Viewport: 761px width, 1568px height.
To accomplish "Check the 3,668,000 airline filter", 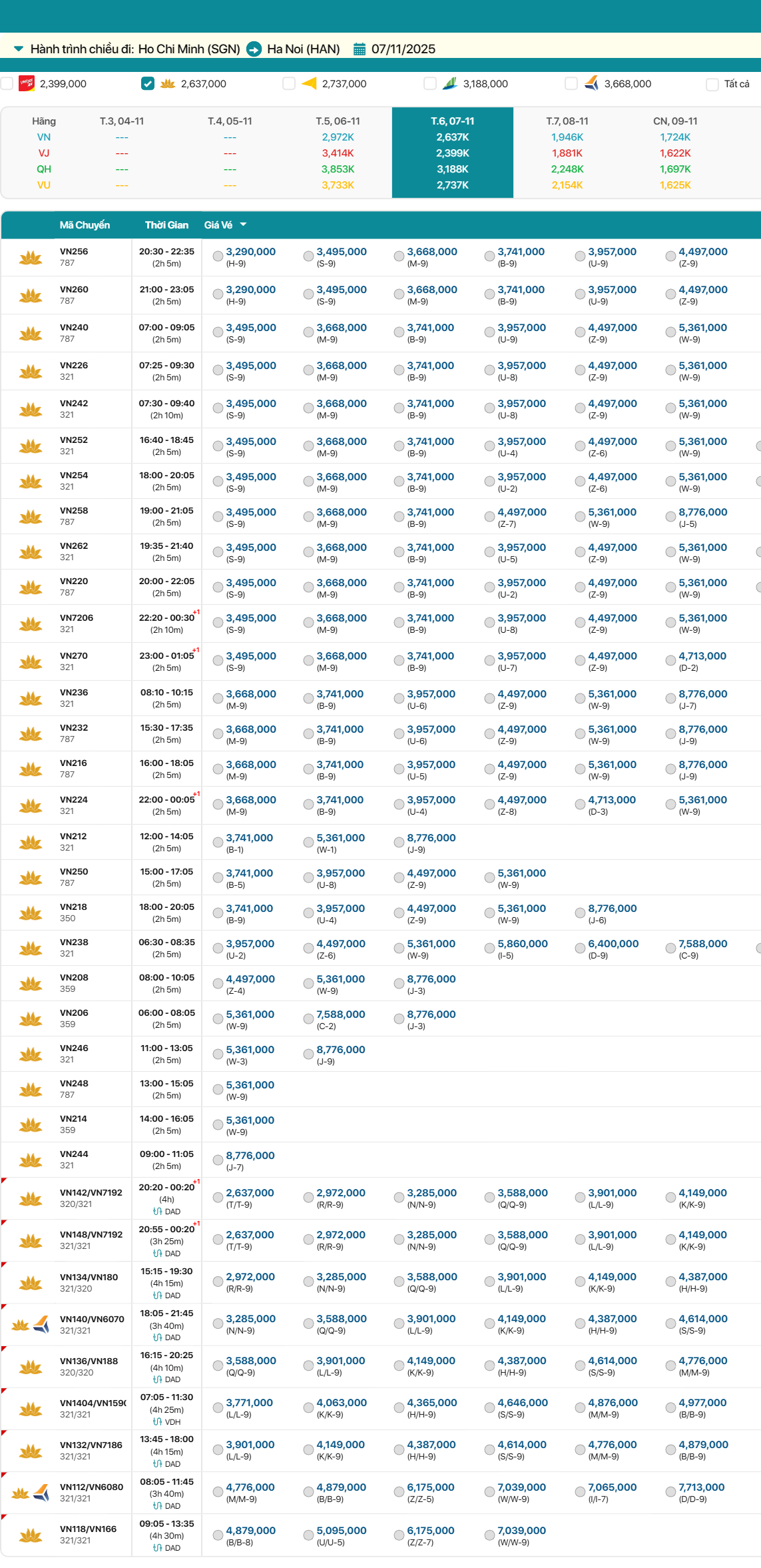I will [571, 84].
